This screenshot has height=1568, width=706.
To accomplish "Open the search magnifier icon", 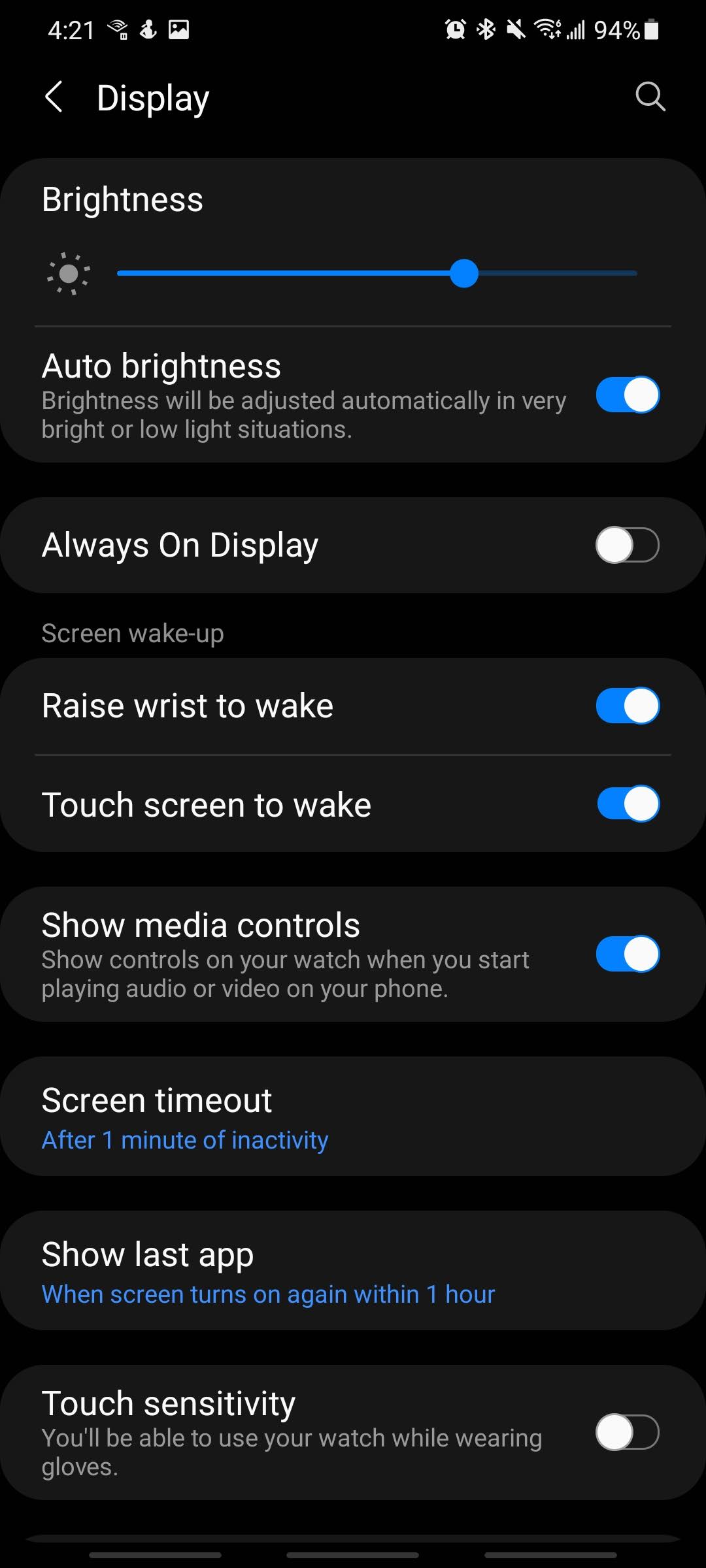I will (650, 97).
